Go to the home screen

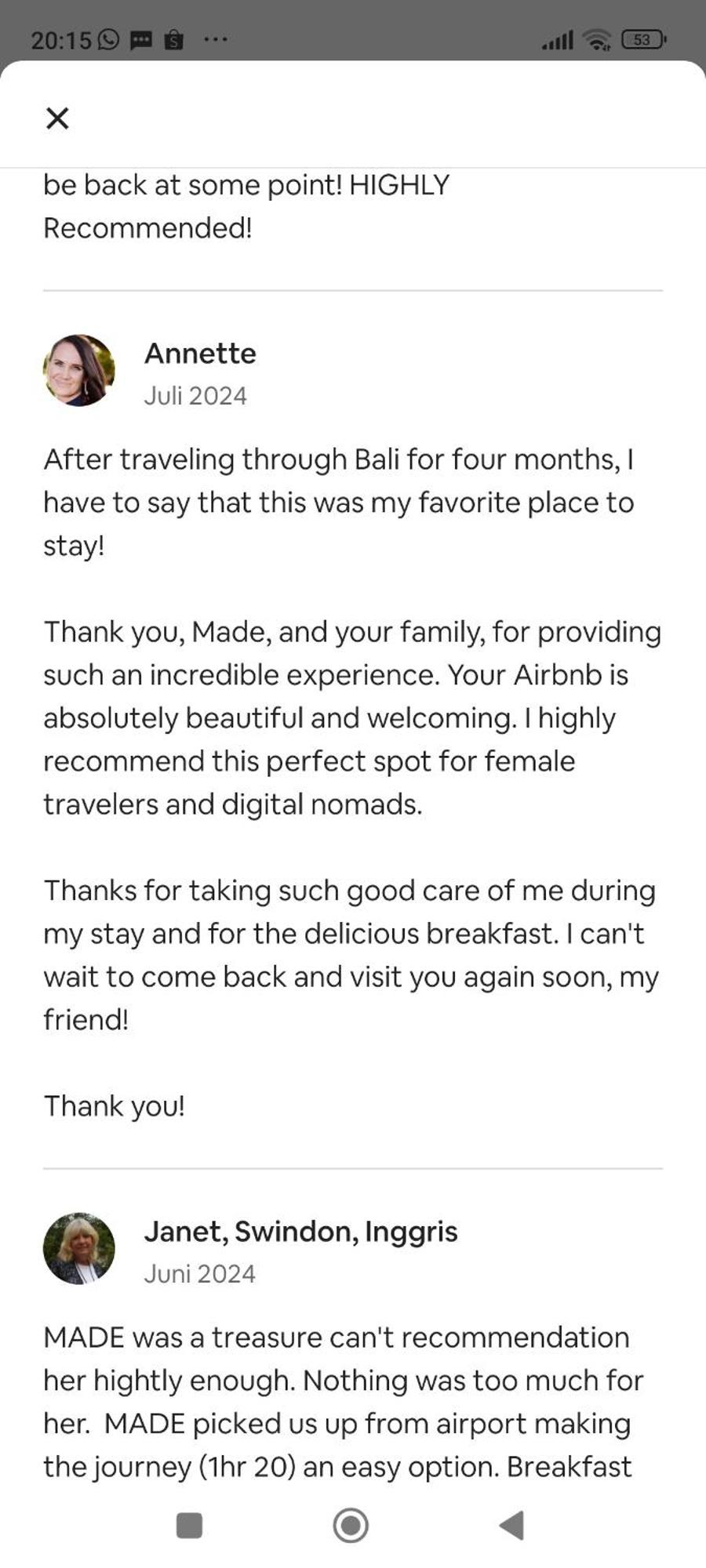click(x=351, y=1526)
